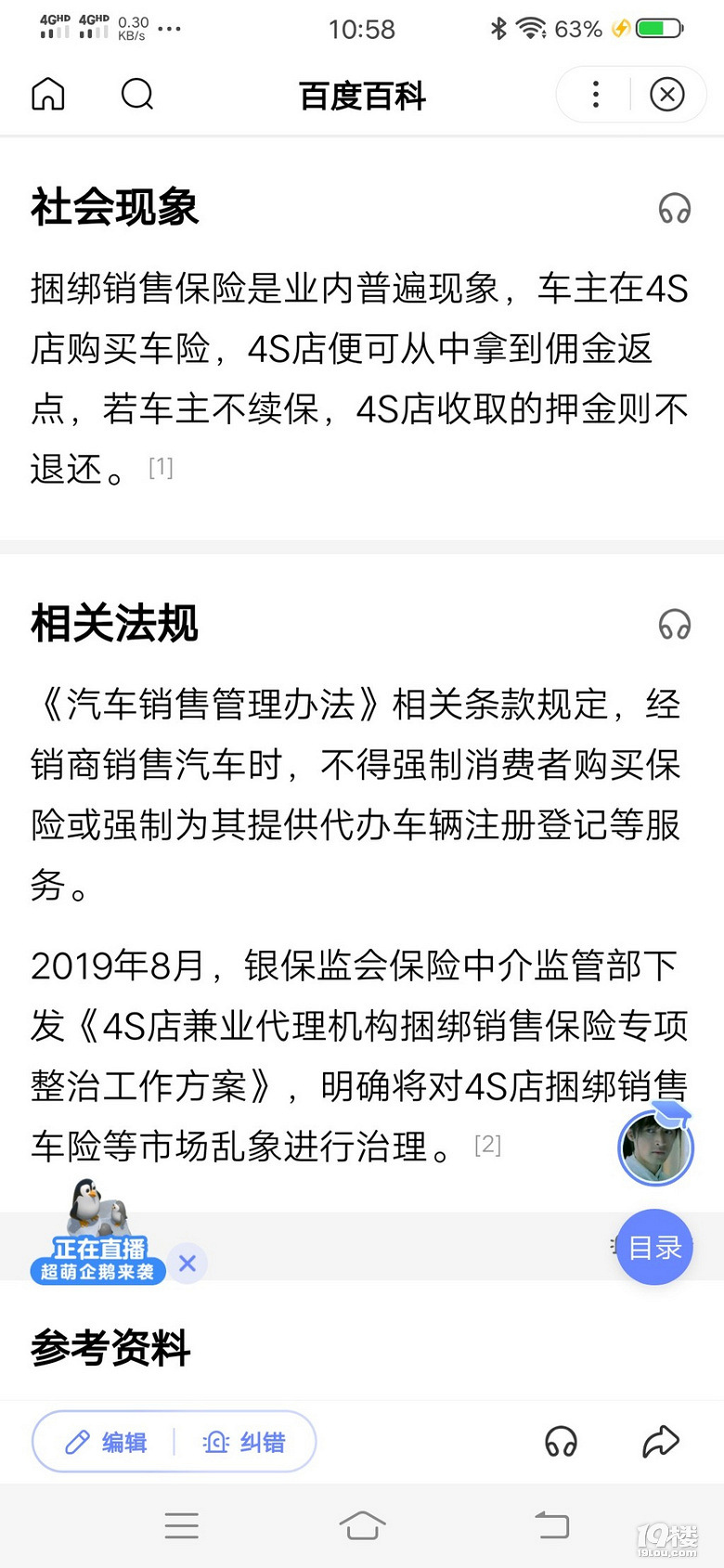Image resolution: width=724 pixels, height=1568 pixels.
Task: Tap the pencil icon on the 编辑 button
Action: (x=79, y=1441)
